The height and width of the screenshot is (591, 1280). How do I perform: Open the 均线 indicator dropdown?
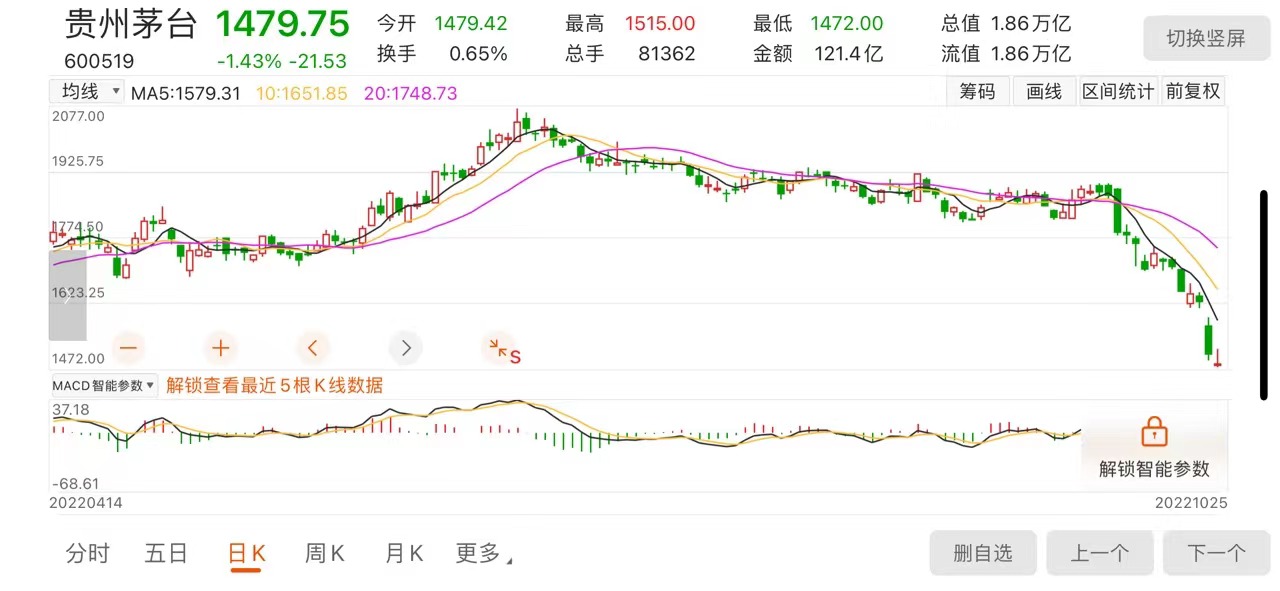(87, 92)
